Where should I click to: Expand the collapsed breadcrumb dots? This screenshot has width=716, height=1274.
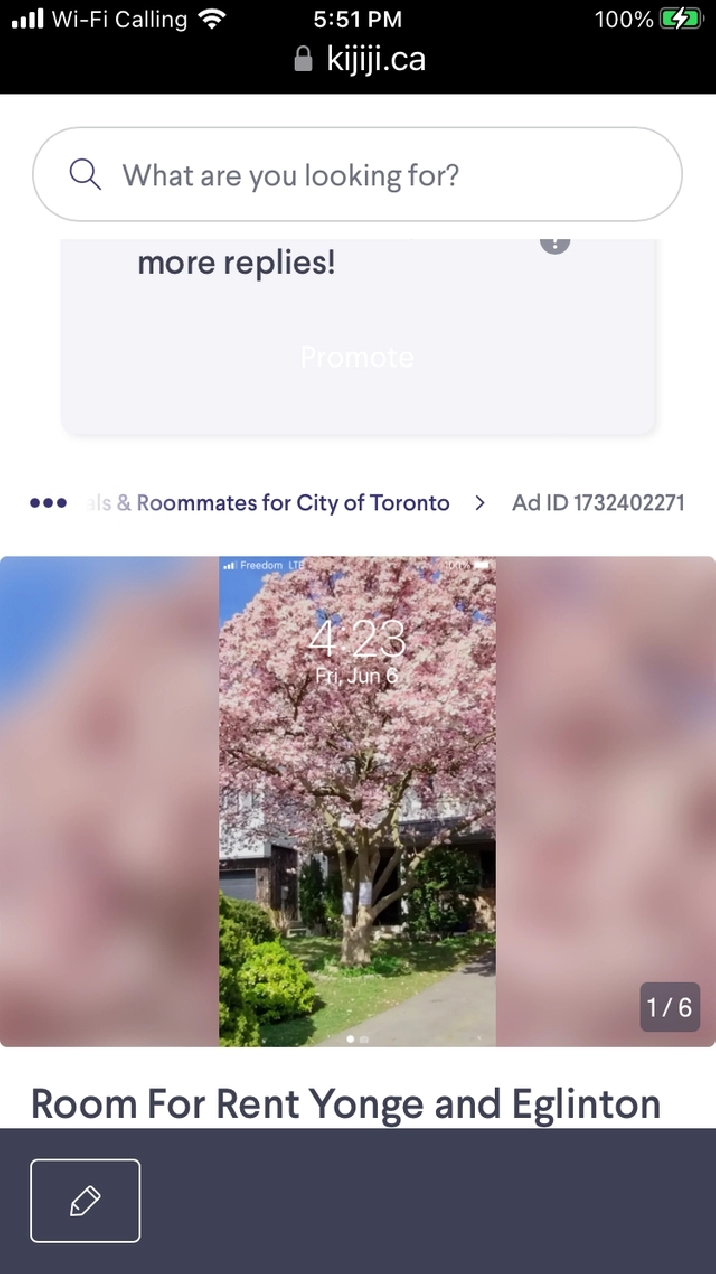click(48, 503)
